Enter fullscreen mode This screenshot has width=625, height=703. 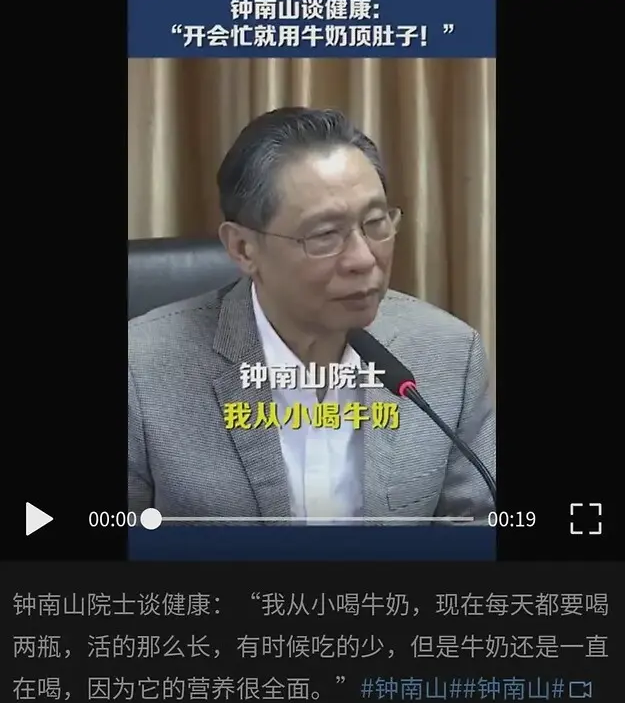click(x=585, y=519)
